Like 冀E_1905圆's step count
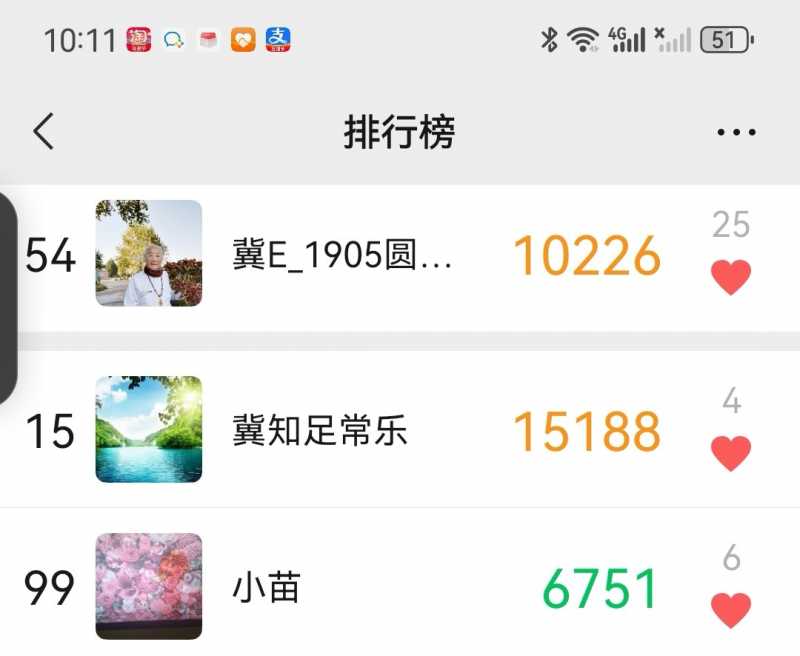The height and width of the screenshot is (656, 800). pyautogui.click(x=731, y=277)
